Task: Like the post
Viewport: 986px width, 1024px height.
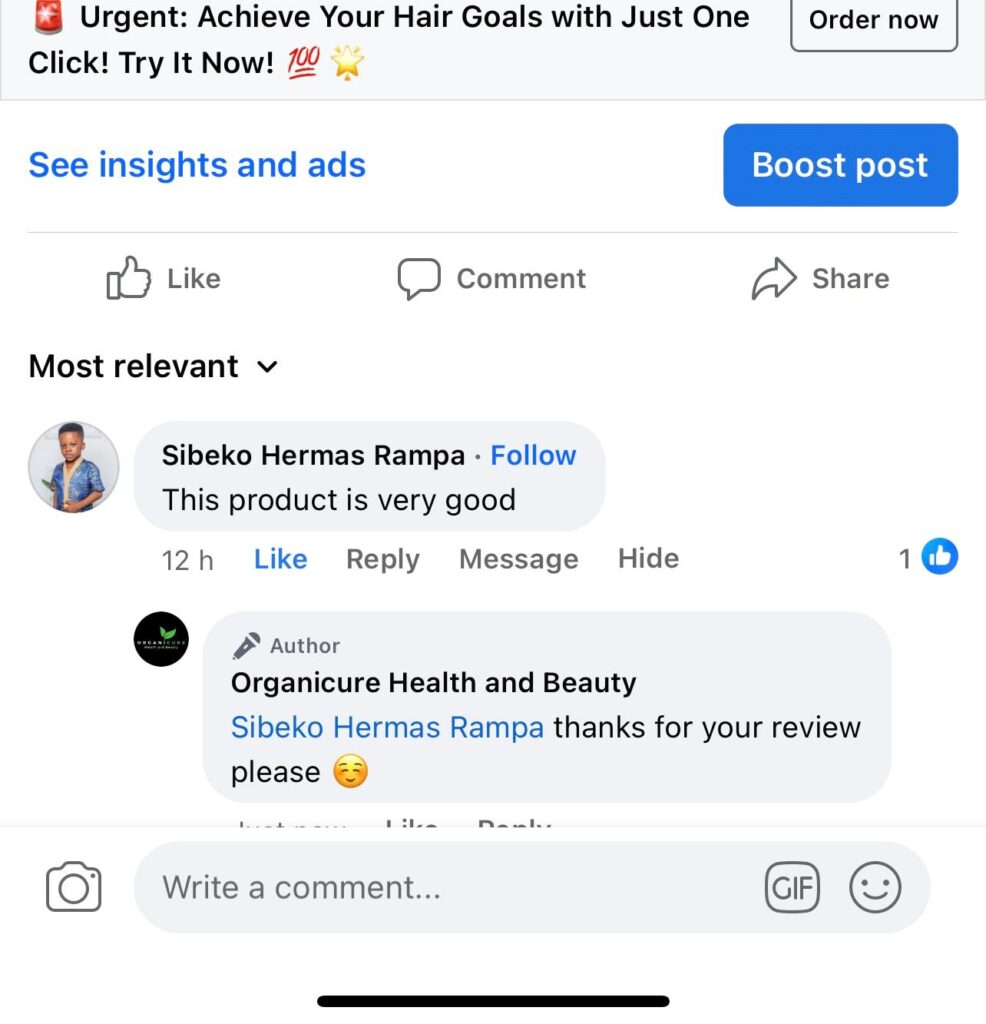Action: tap(163, 278)
